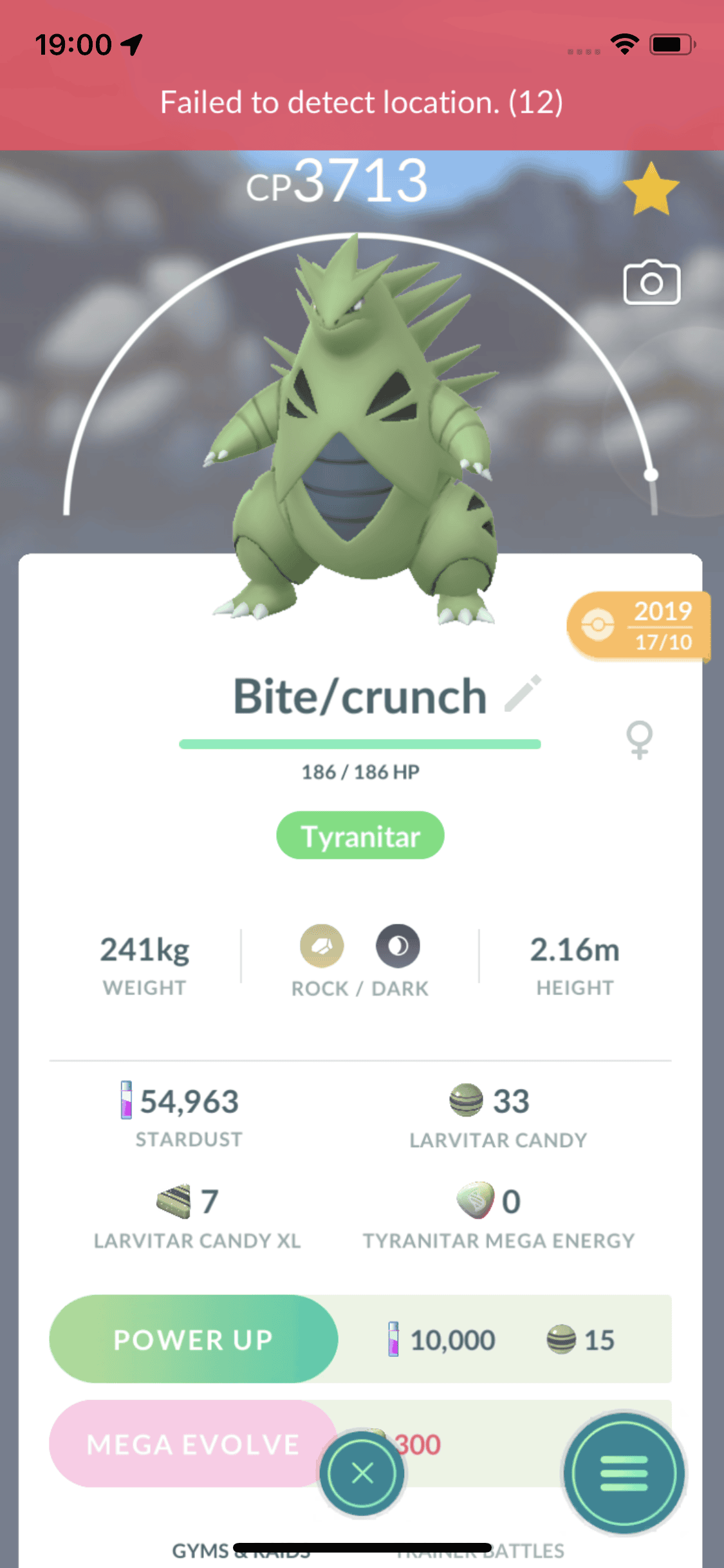Image resolution: width=724 pixels, height=1568 pixels.
Task: Open the round three-line menu button
Action: tap(624, 1473)
